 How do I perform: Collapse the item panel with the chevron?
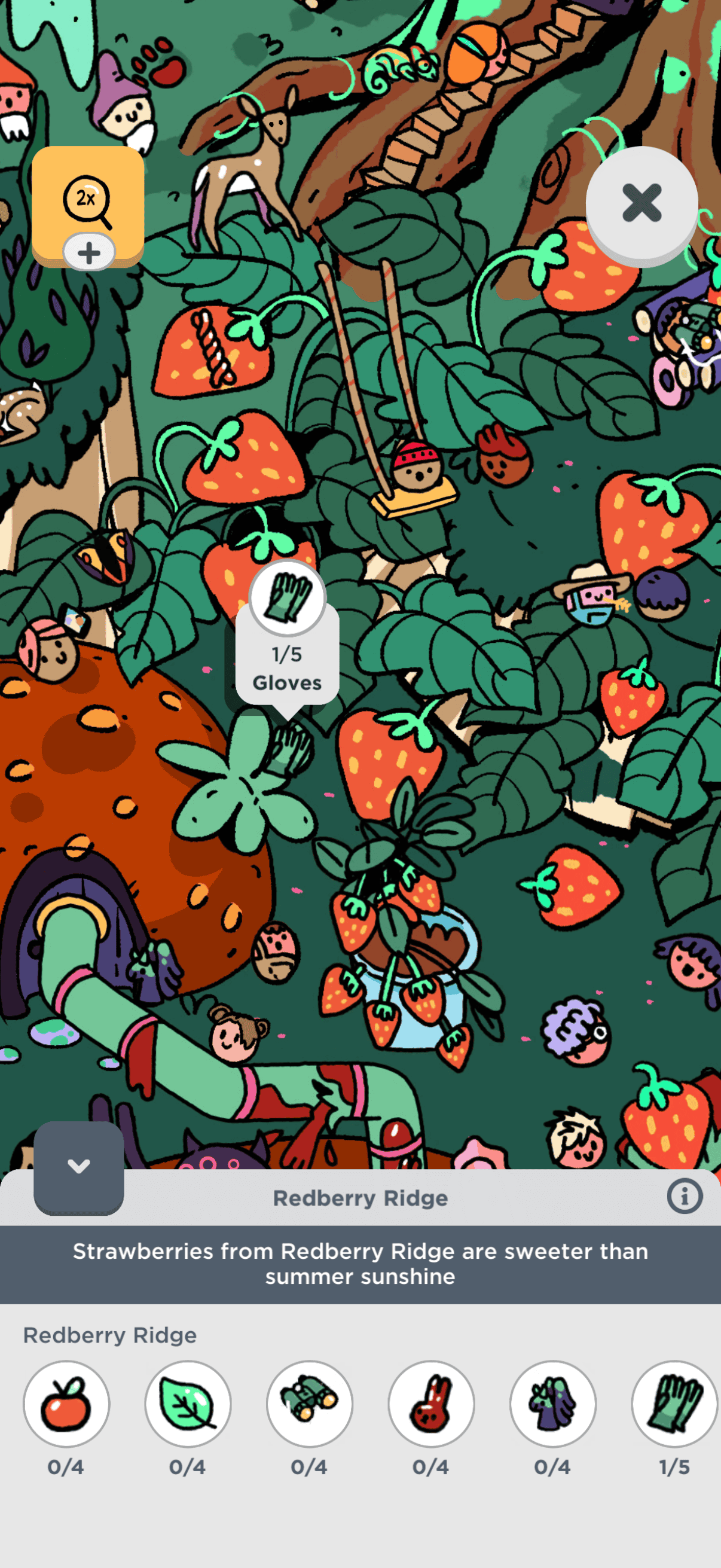(x=78, y=1167)
